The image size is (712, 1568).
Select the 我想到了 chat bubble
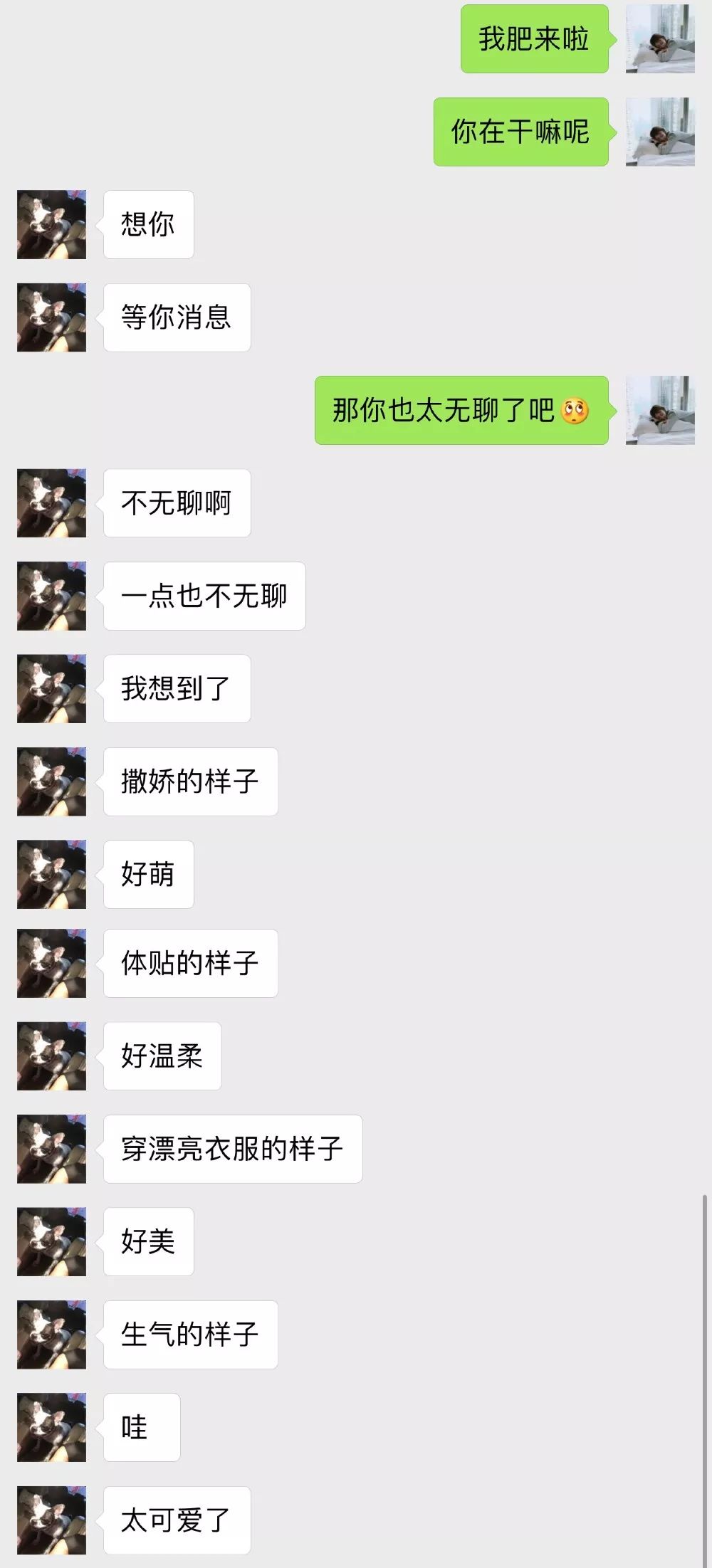coord(175,688)
